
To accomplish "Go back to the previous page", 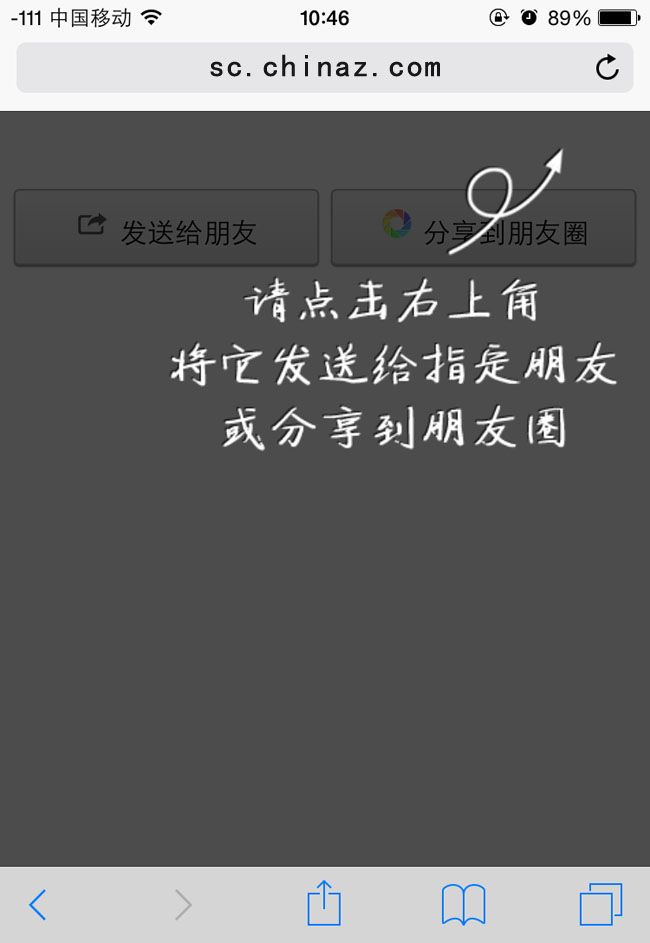I will pos(37,905).
